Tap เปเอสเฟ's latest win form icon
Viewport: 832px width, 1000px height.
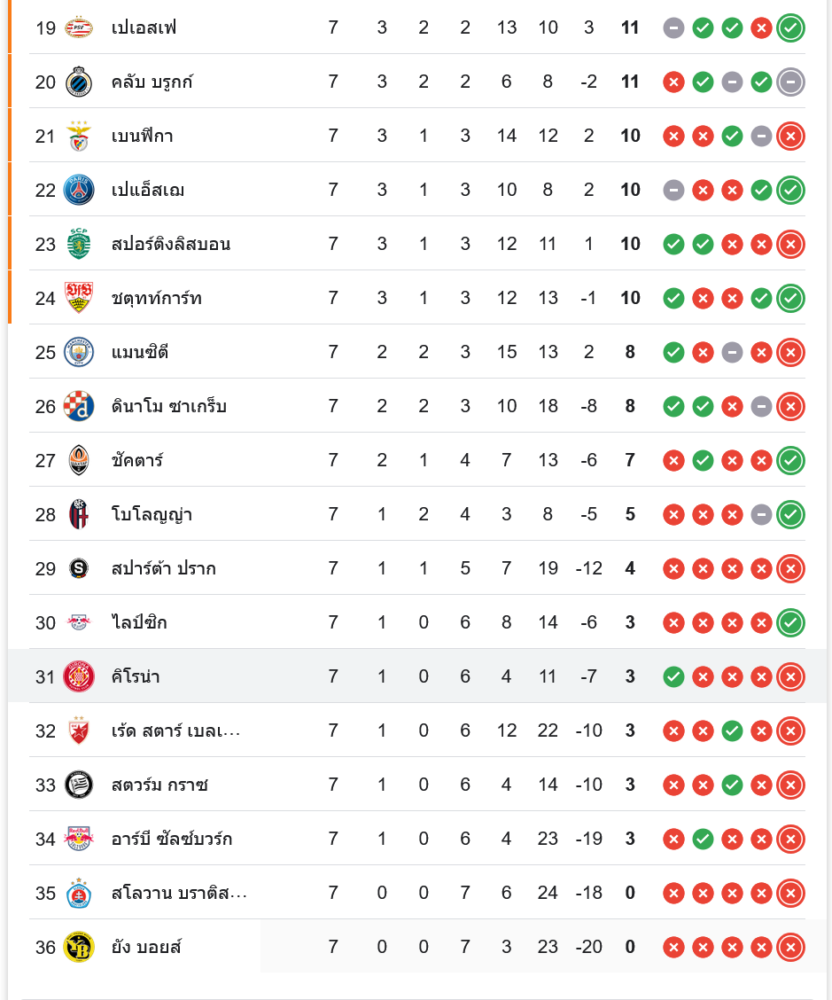(790, 28)
